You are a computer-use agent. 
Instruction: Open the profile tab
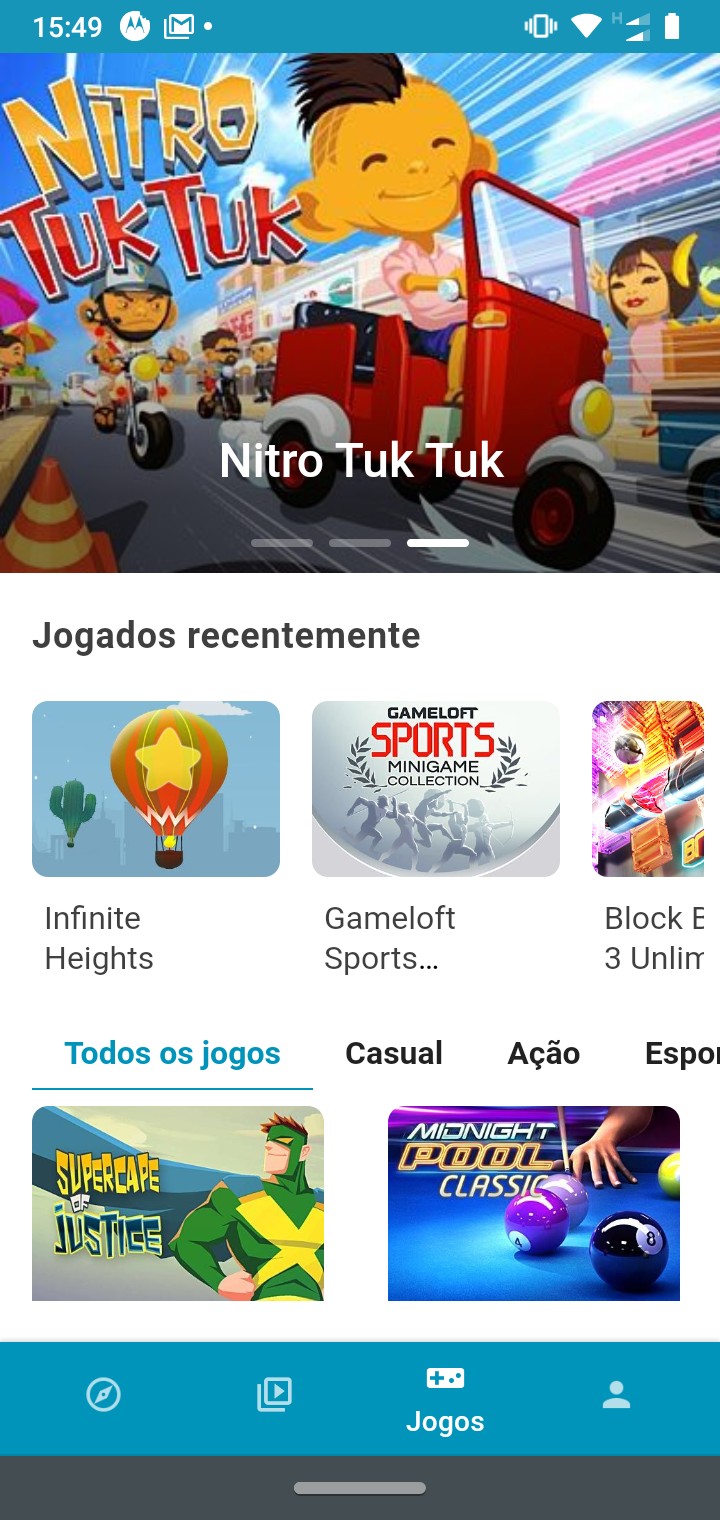(616, 1394)
